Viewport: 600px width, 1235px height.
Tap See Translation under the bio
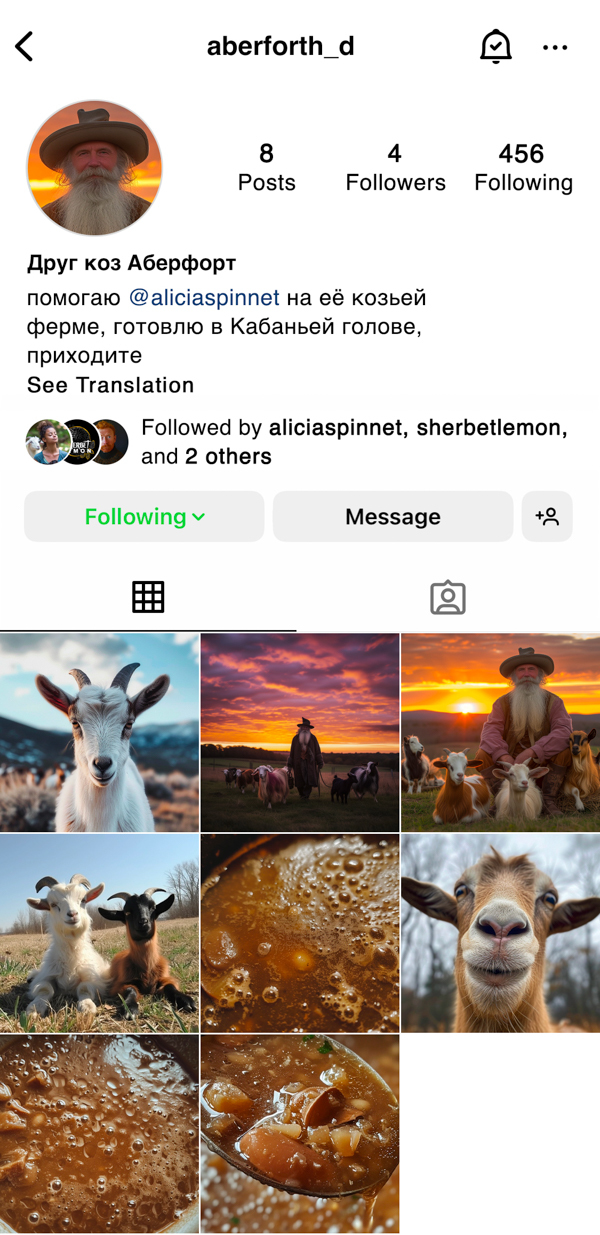coord(110,385)
